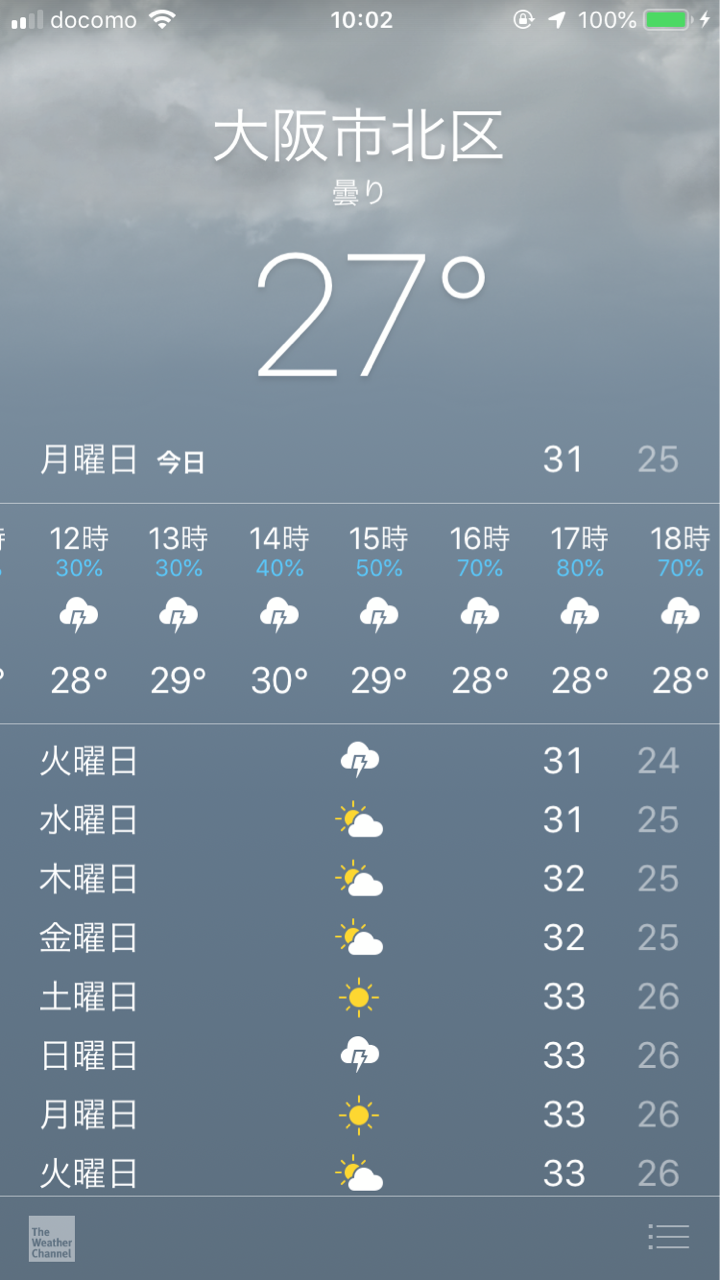Screen dimensions: 720x1280
Task: Open the city list icon
Action: coord(668,1237)
